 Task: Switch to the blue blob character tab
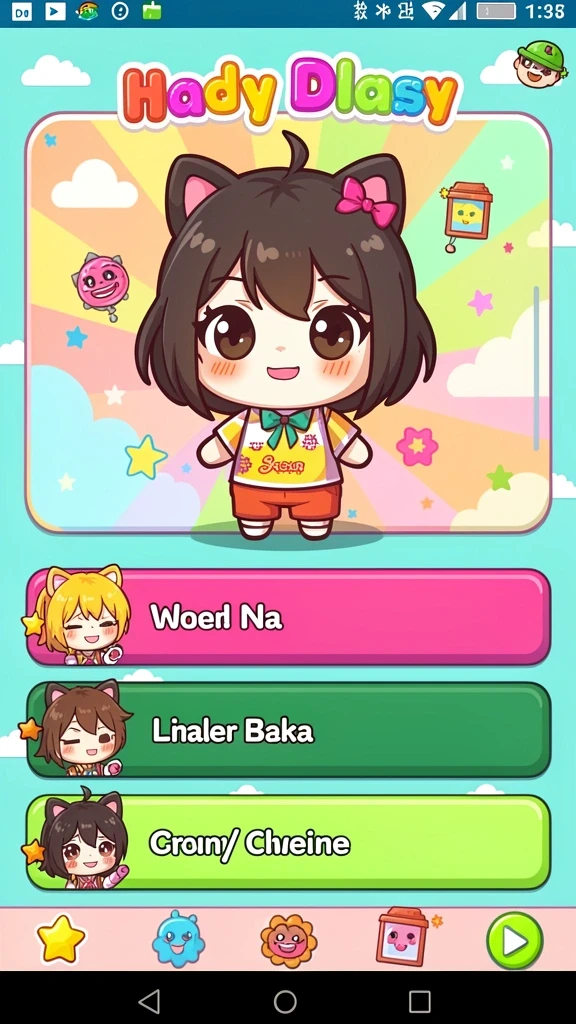coord(178,940)
